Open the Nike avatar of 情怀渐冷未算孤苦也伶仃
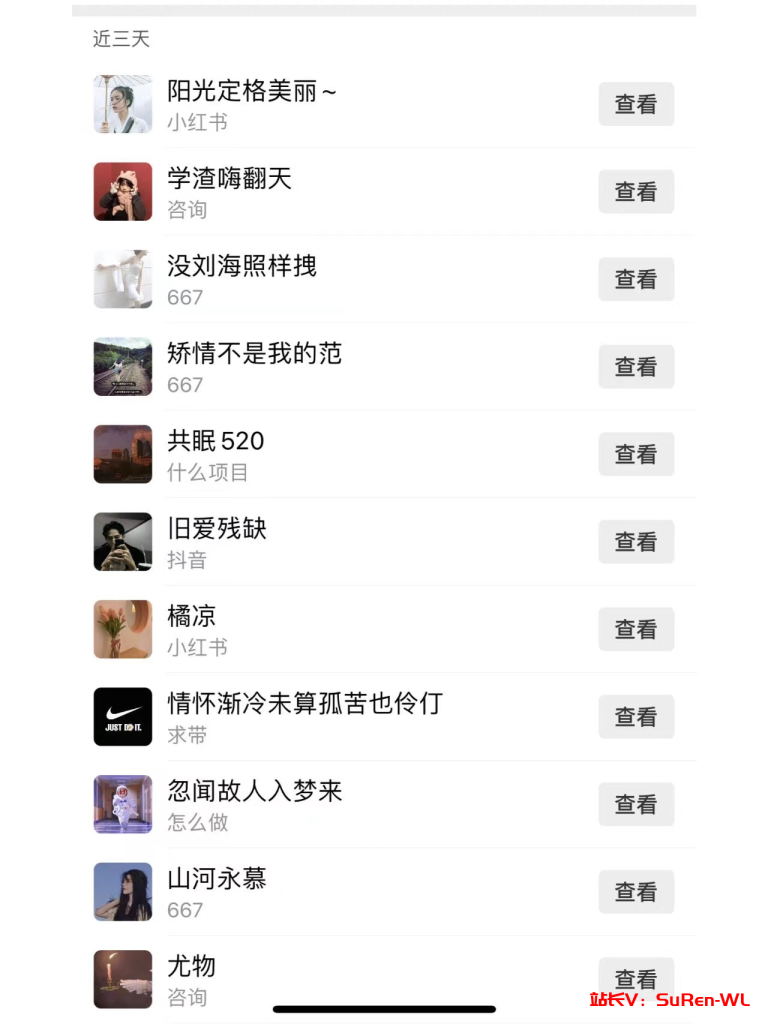 pos(123,717)
